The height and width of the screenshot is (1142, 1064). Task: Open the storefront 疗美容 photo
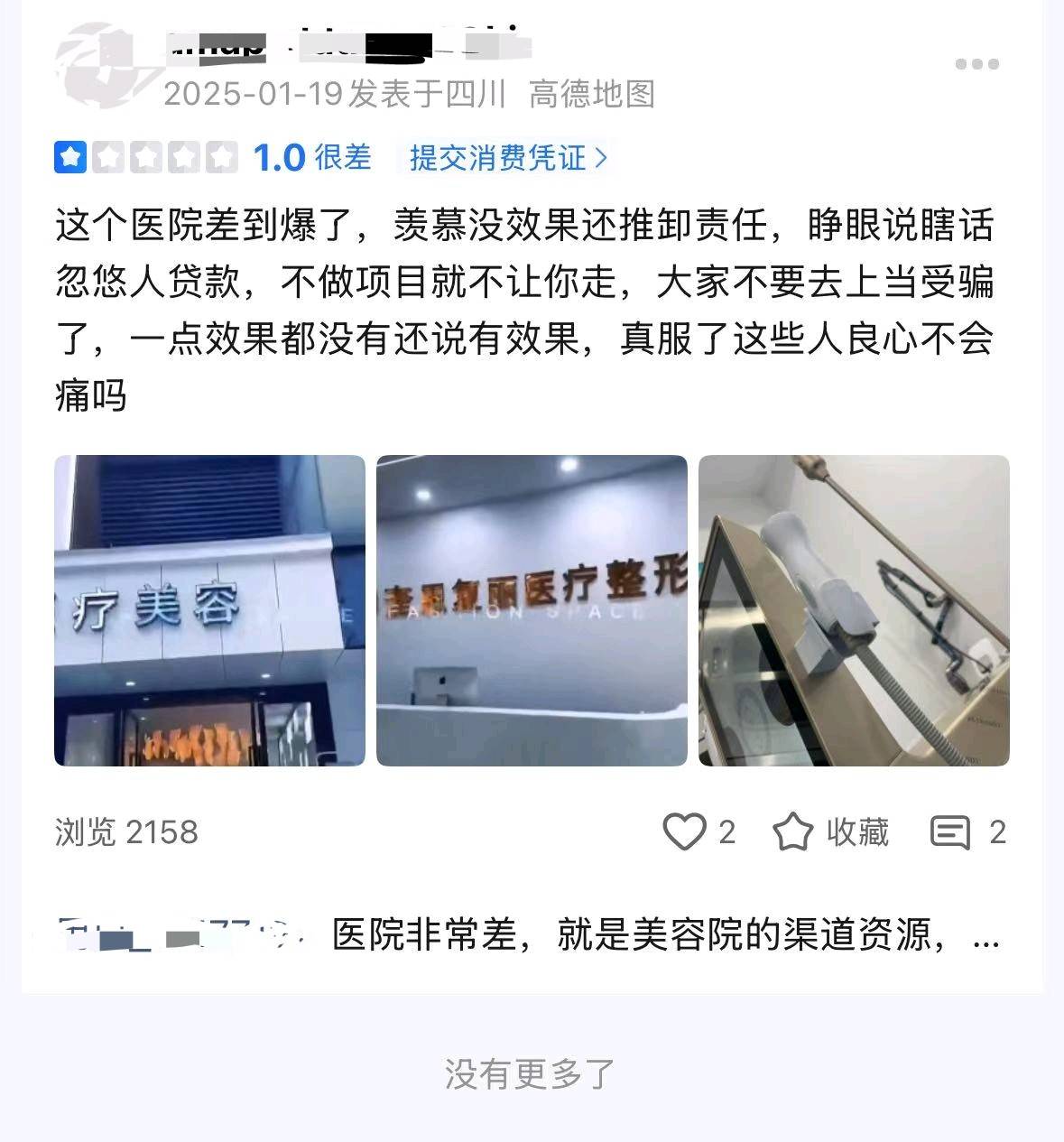209,611
